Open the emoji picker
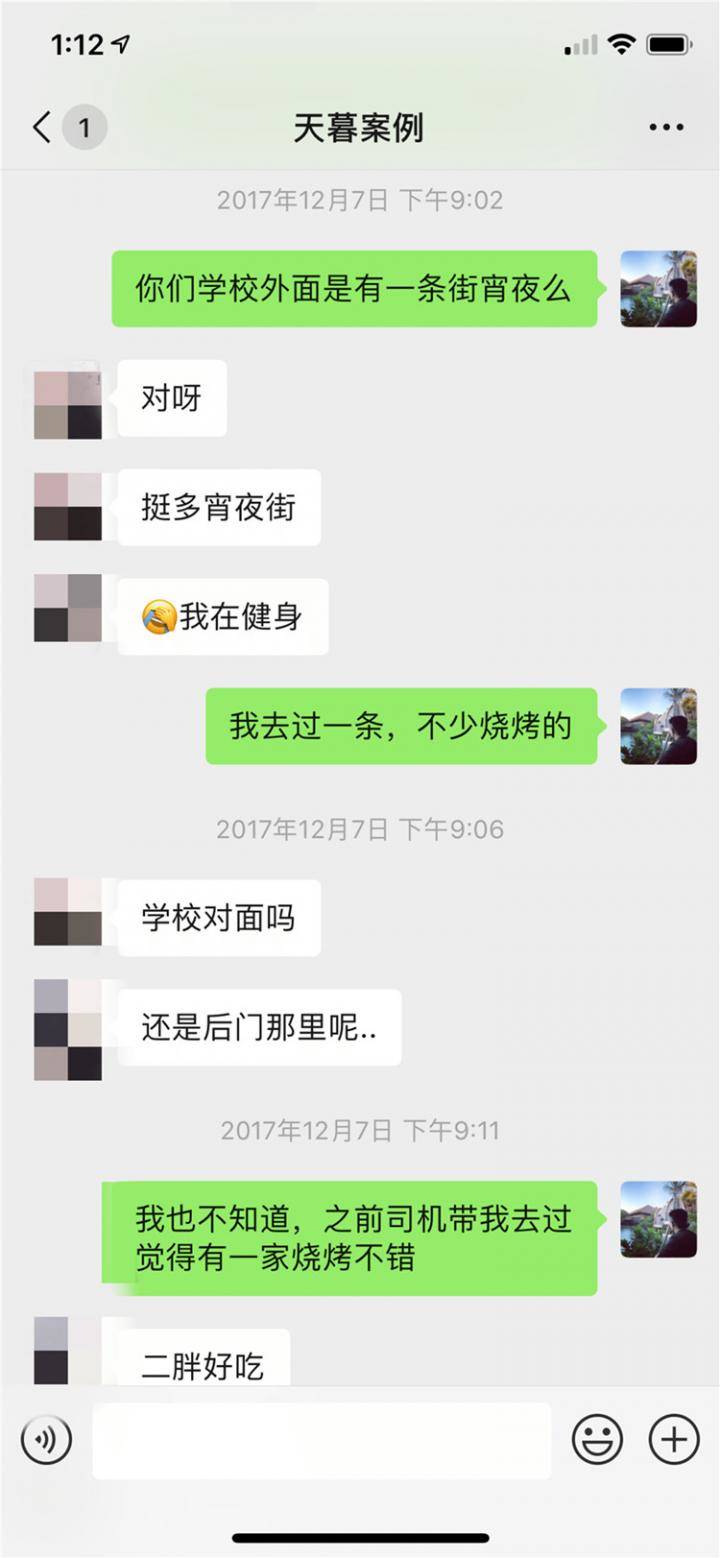The height and width of the screenshot is (1558, 720). [597, 1441]
